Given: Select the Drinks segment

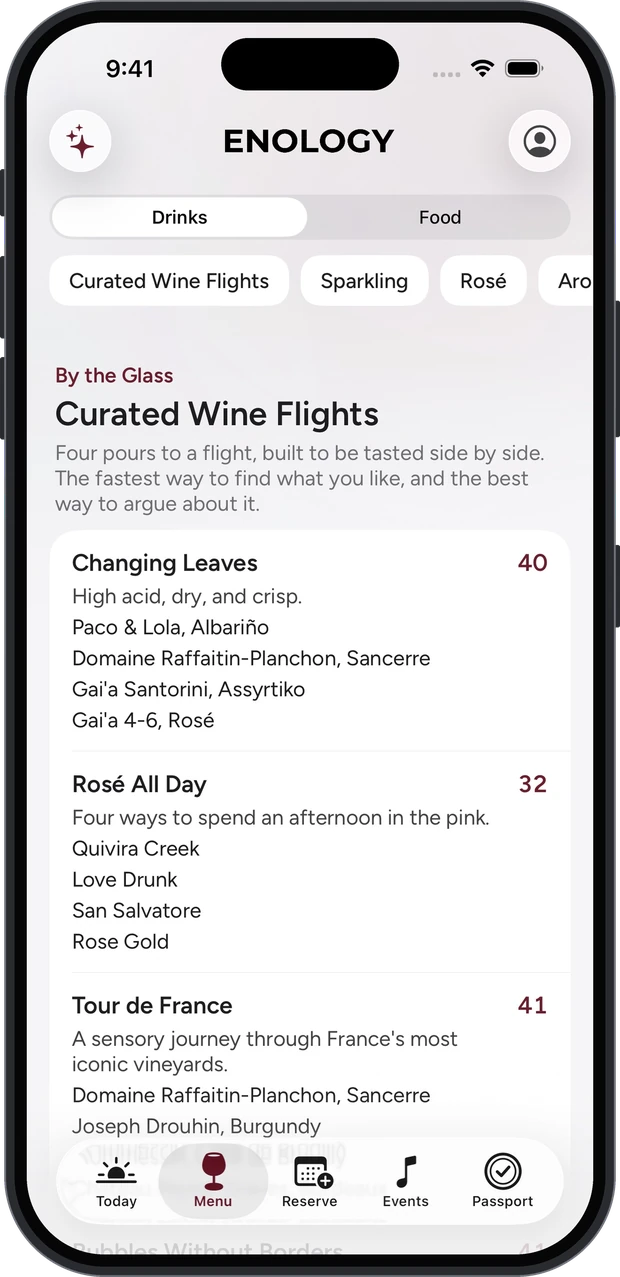Looking at the screenshot, I should (180, 217).
